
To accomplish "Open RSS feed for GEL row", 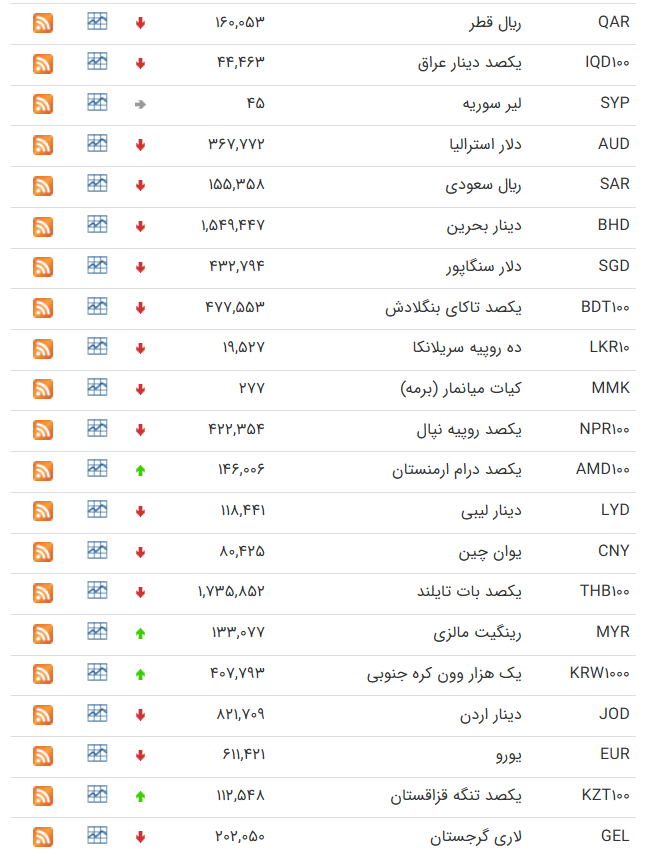I will (x=43, y=836).
